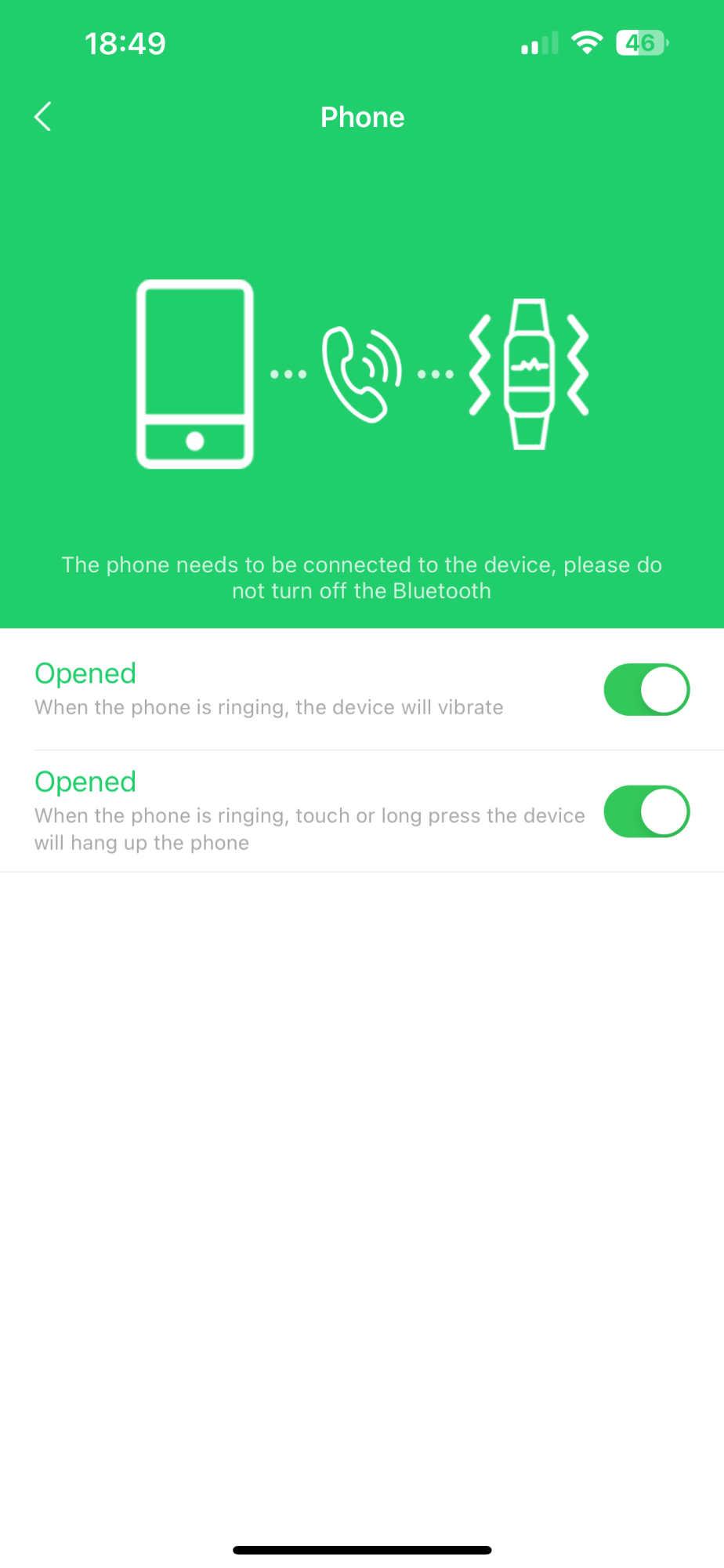Disable device vibration when phone rings
The width and height of the screenshot is (724, 1568).
646,690
